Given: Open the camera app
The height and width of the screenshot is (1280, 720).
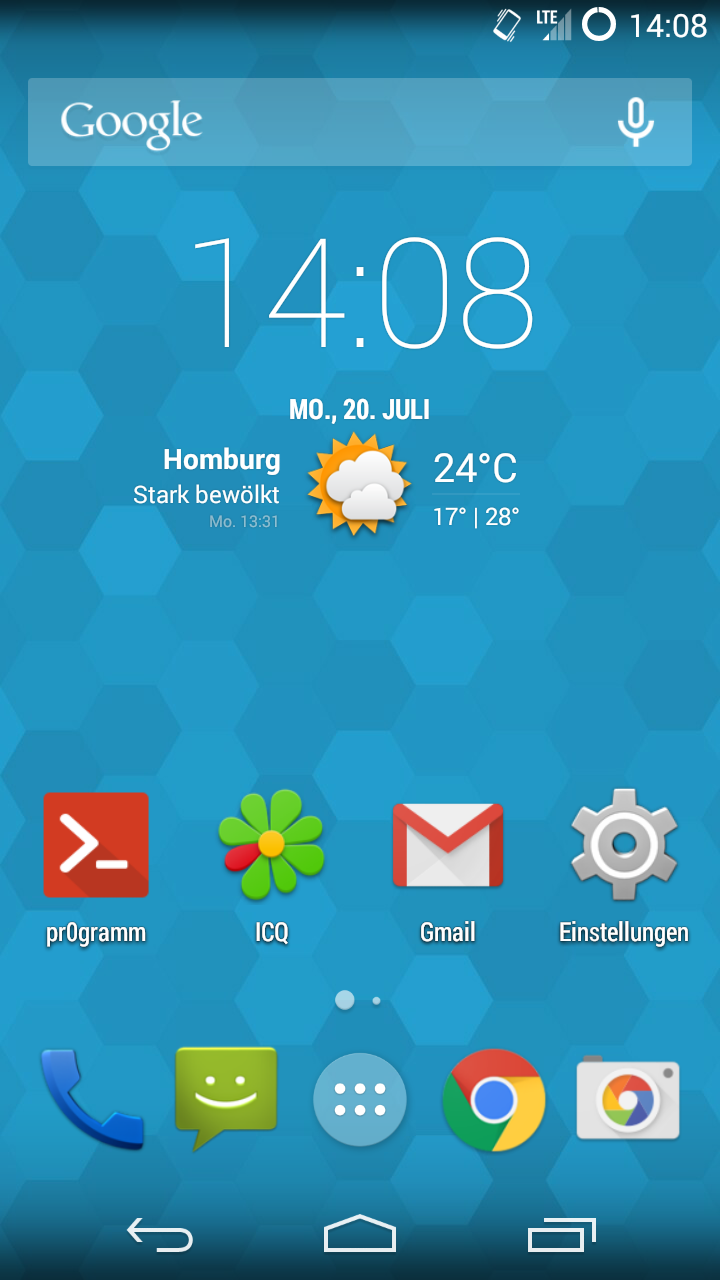Looking at the screenshot, I should [628, 1099].
